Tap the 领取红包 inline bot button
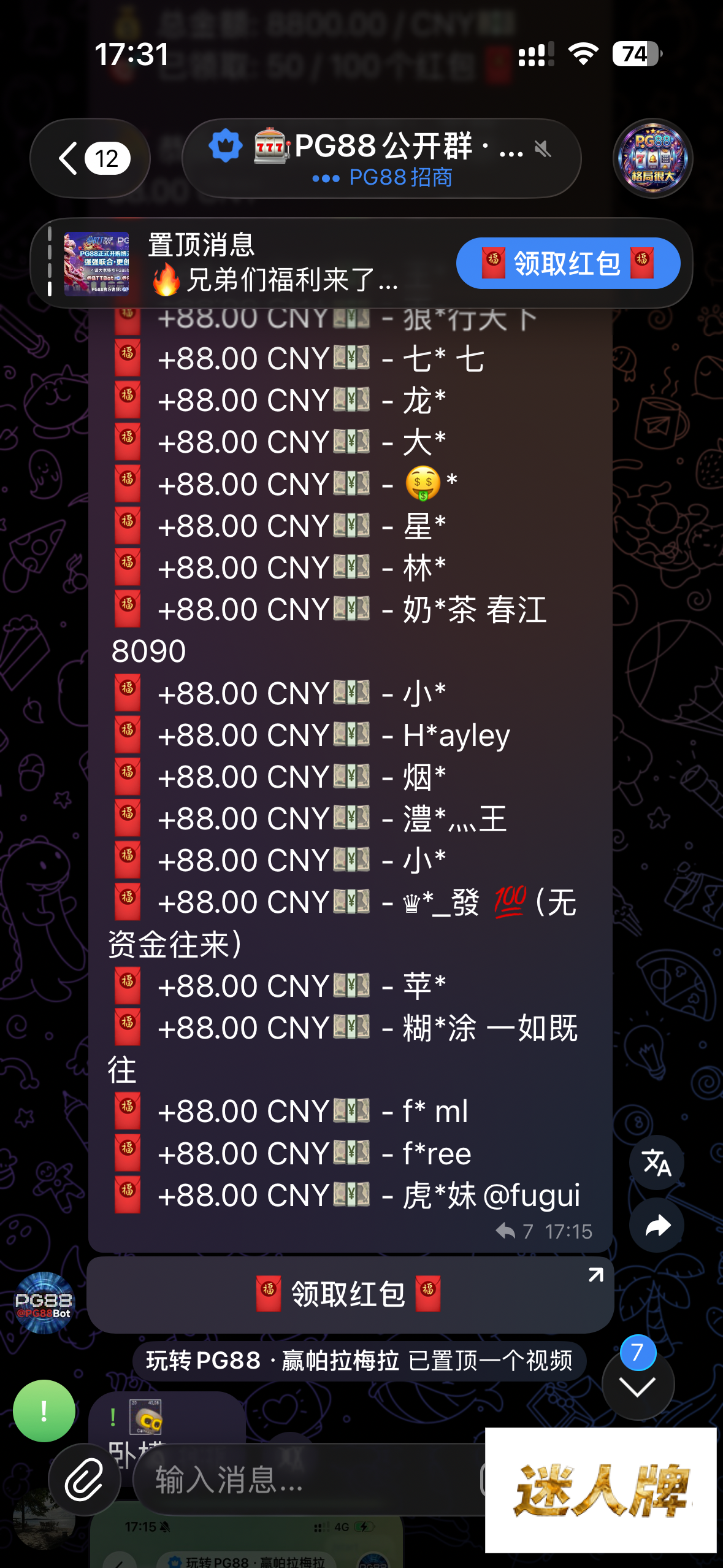This screenshot has height=1568, width=723. (350, 1294)
